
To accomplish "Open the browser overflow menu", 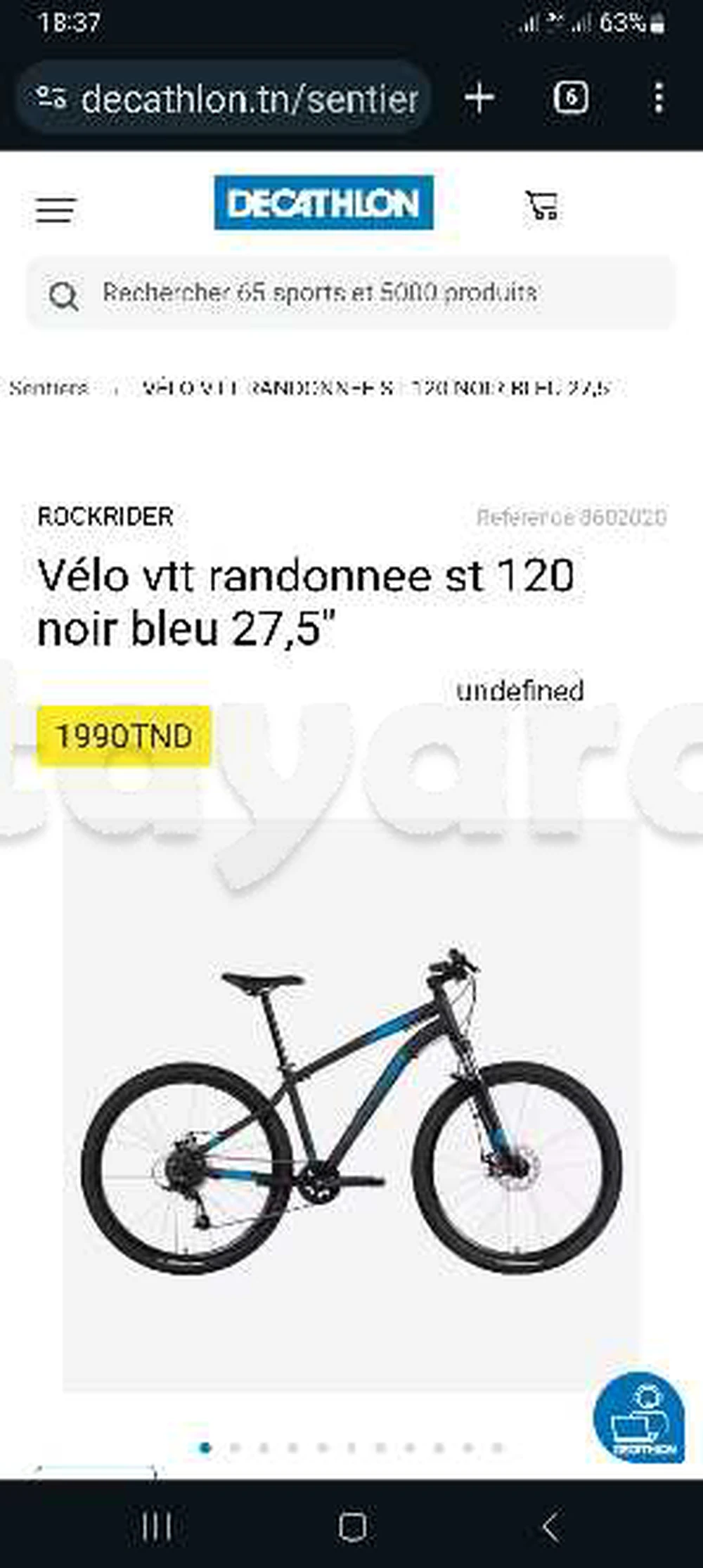I will tap(658, 97).
